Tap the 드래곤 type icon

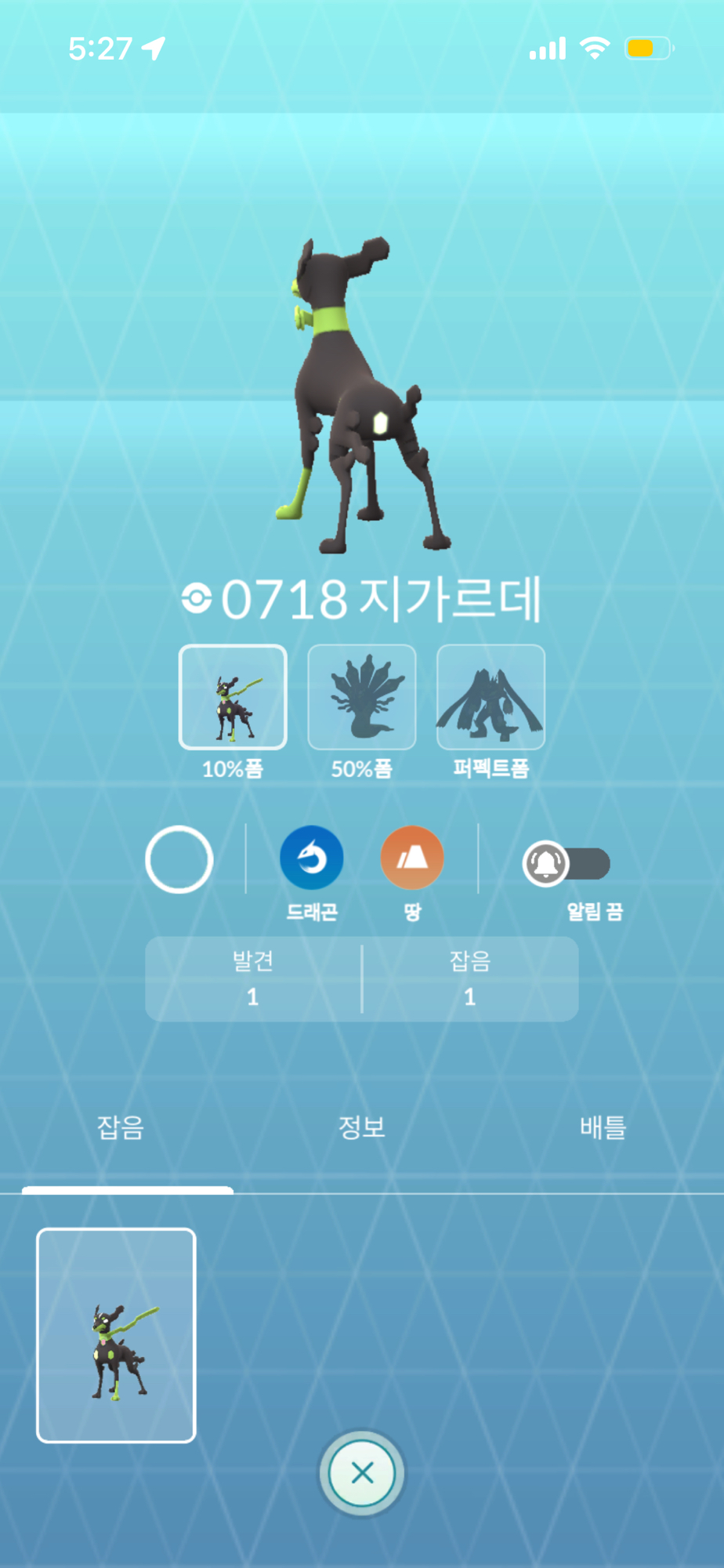(x=311, y=858)
